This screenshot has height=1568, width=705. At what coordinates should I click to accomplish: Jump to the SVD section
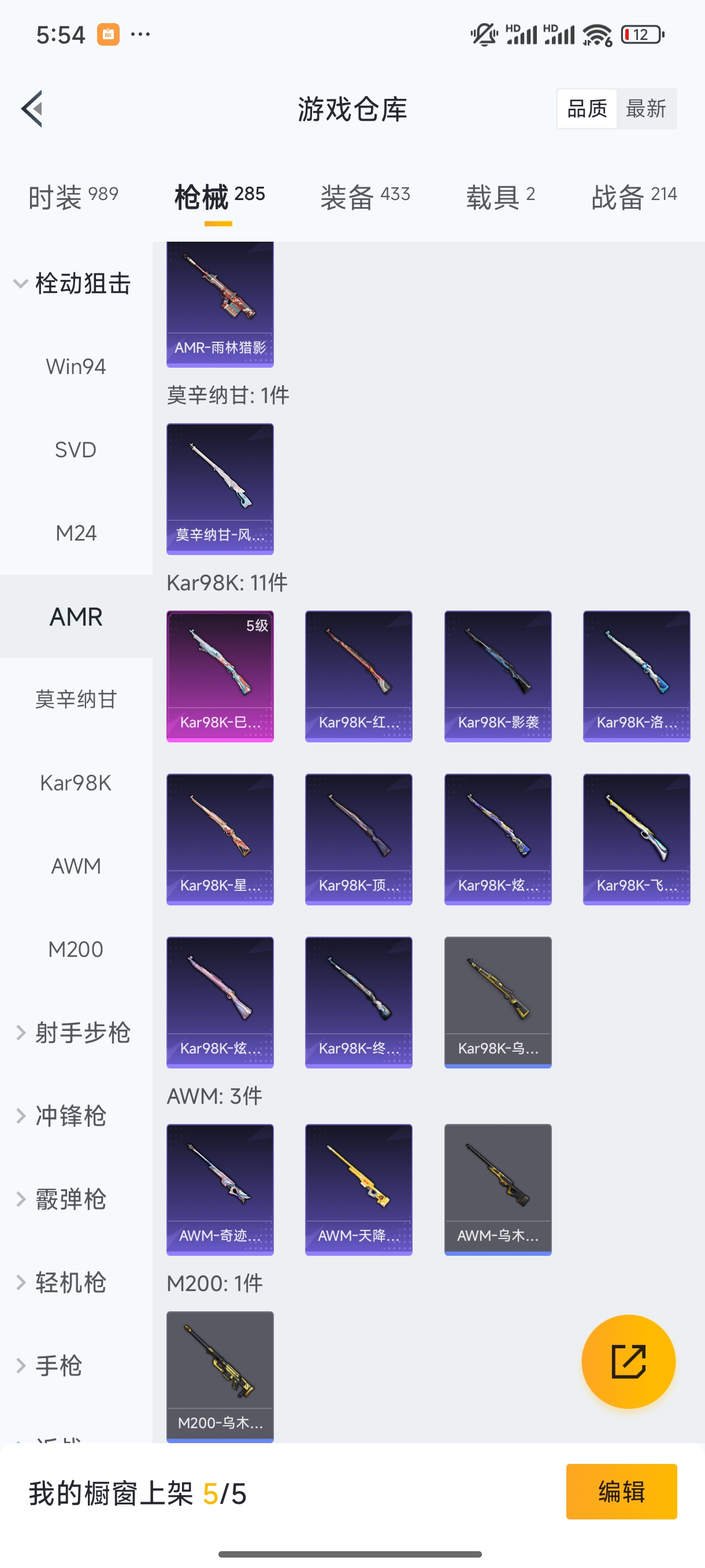[x=76, y=450]
